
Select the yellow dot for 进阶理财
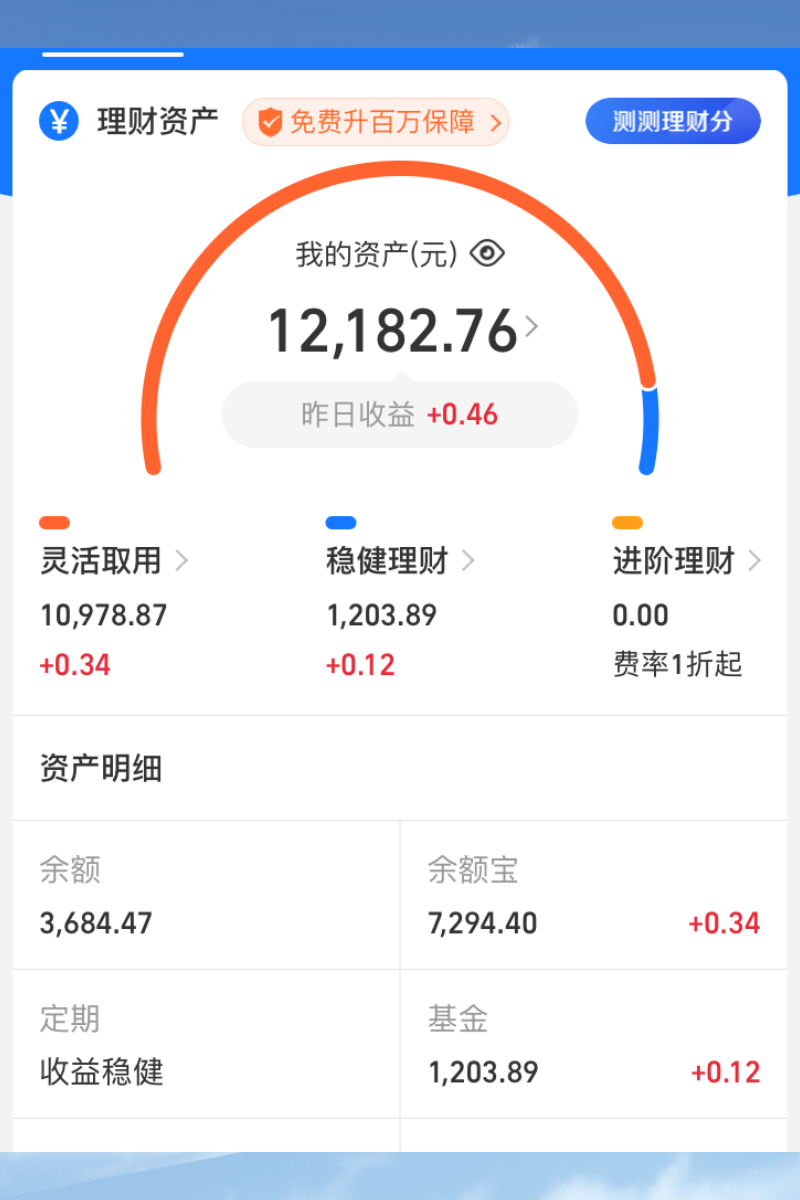point(627,521)
